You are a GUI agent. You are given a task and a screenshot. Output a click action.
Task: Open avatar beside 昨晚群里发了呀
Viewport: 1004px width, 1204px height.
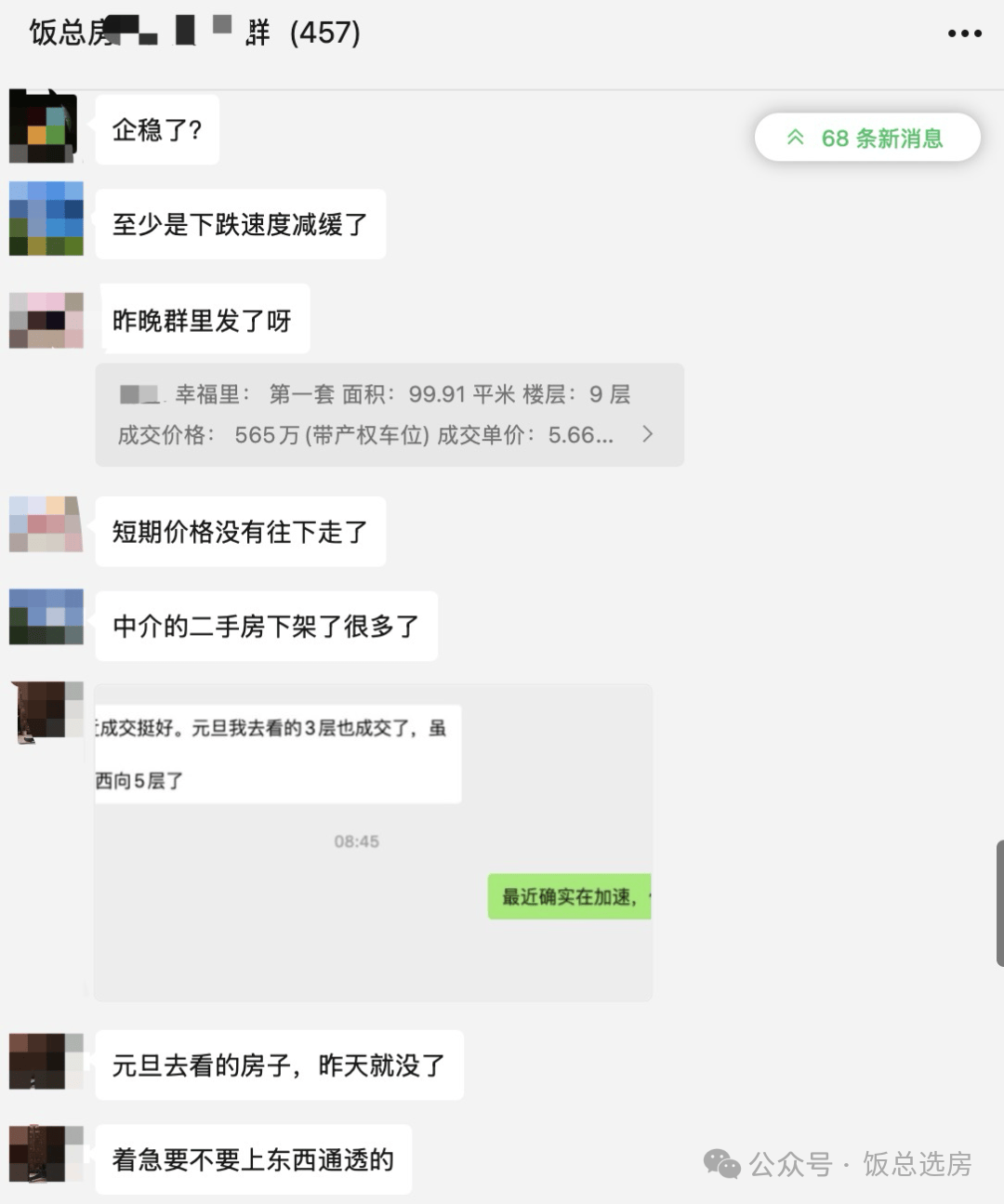click(x=46, y=320)
